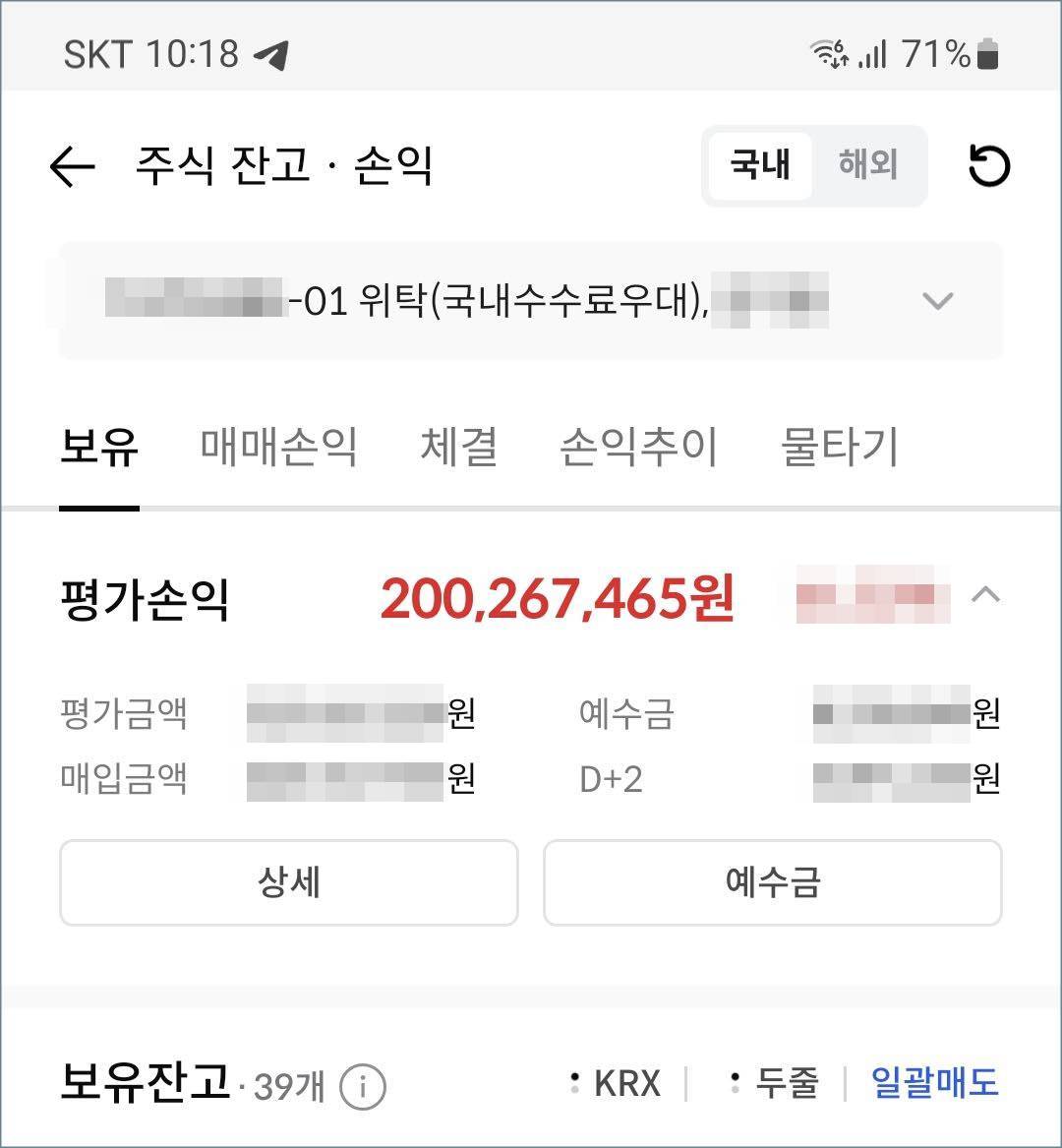Change the KRX market option

[x=618, y=1084]
